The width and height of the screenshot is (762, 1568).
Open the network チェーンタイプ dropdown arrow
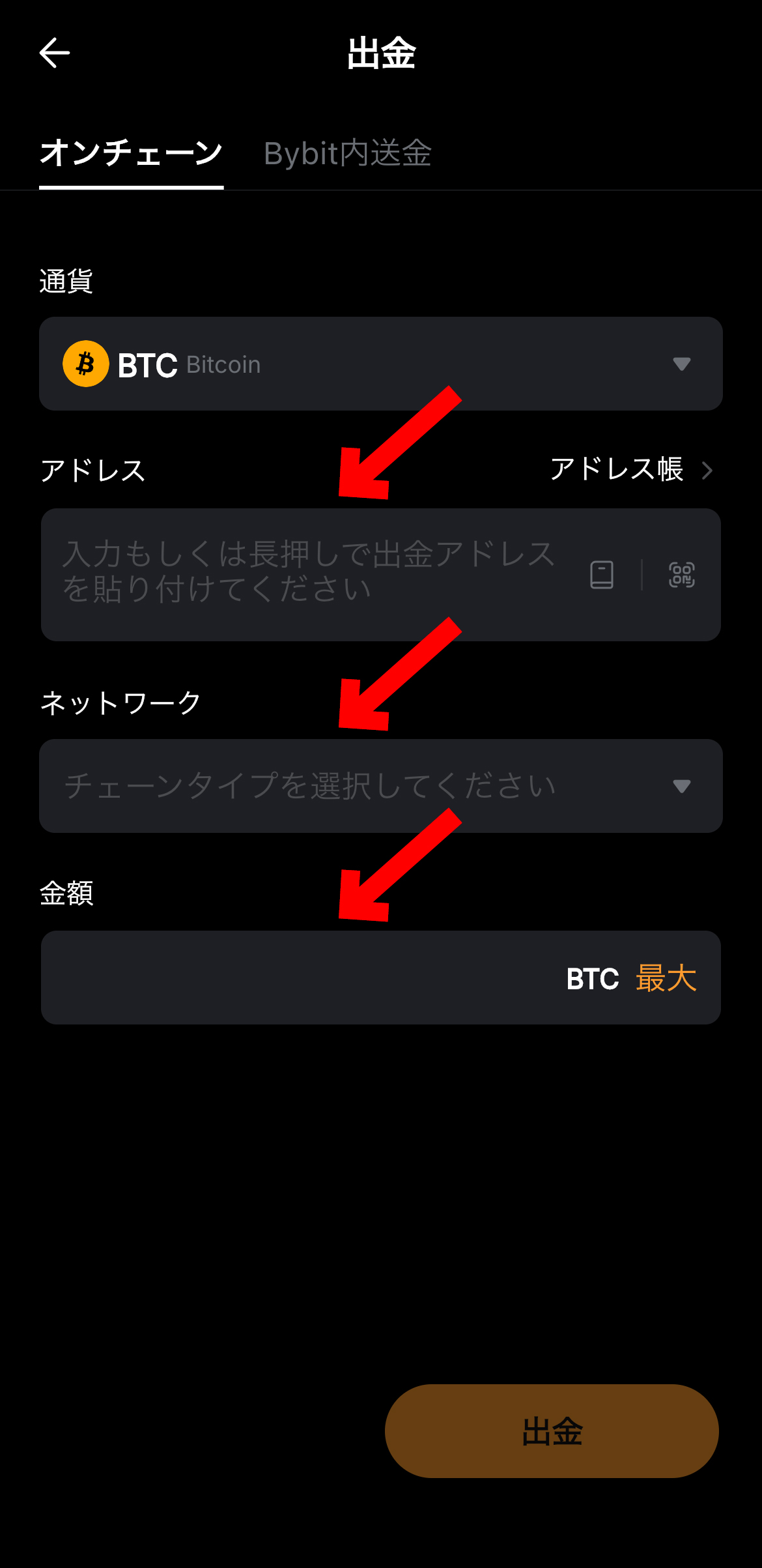pos(683,787)
